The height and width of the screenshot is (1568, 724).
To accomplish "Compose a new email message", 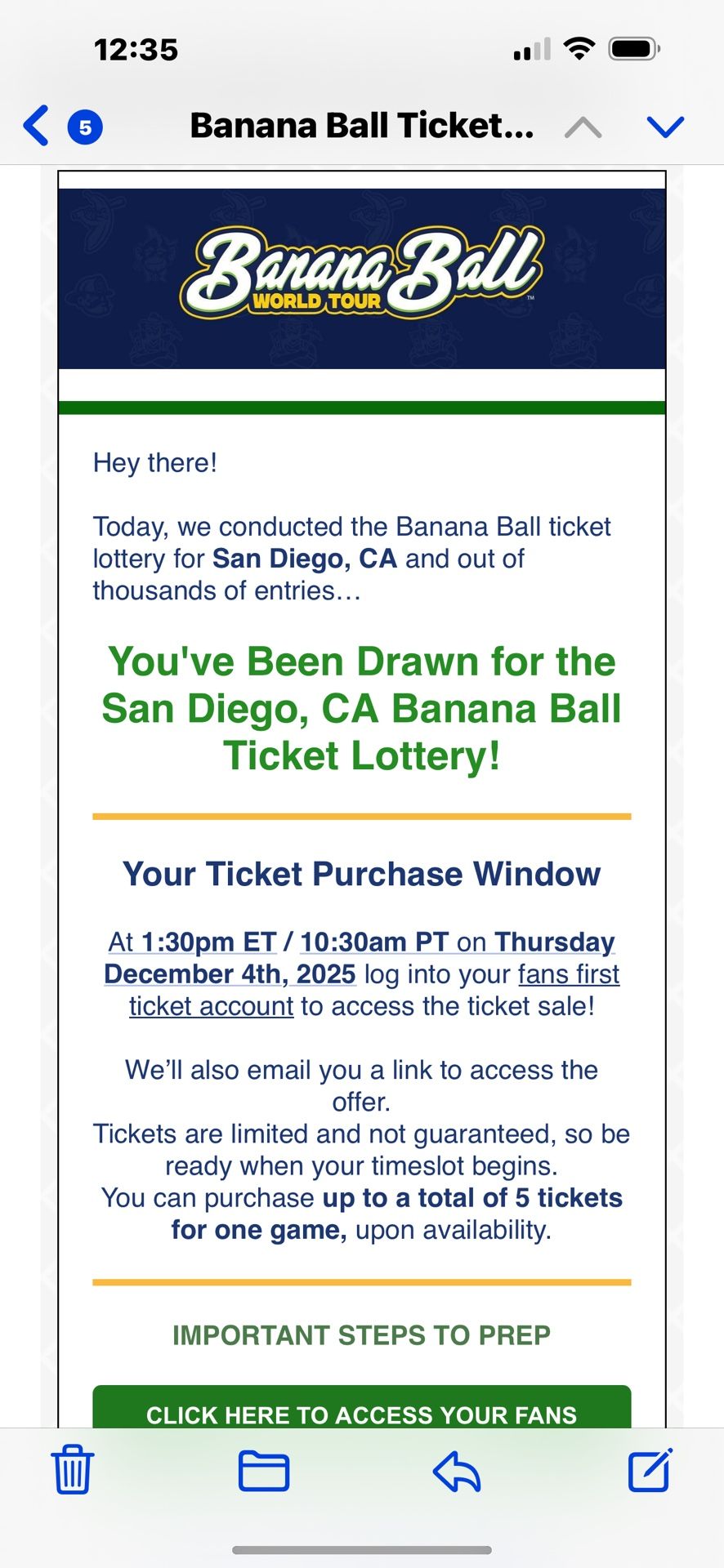I will (x=650, y=1470).
